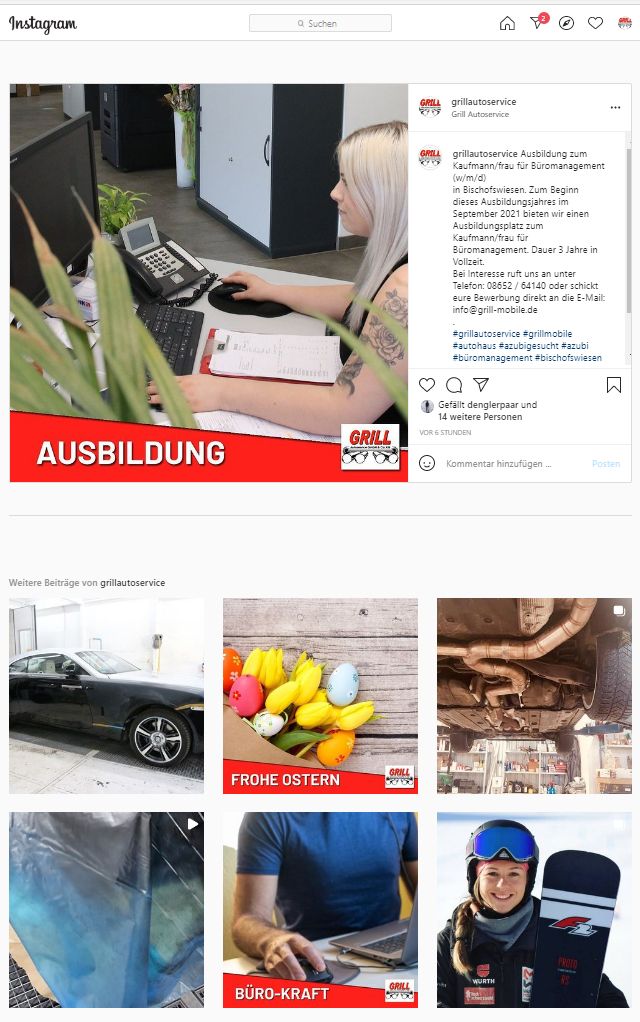Save the post with bookmark icon
The height and width of the screenshot is (1022, 640).
tap(614, 385)
